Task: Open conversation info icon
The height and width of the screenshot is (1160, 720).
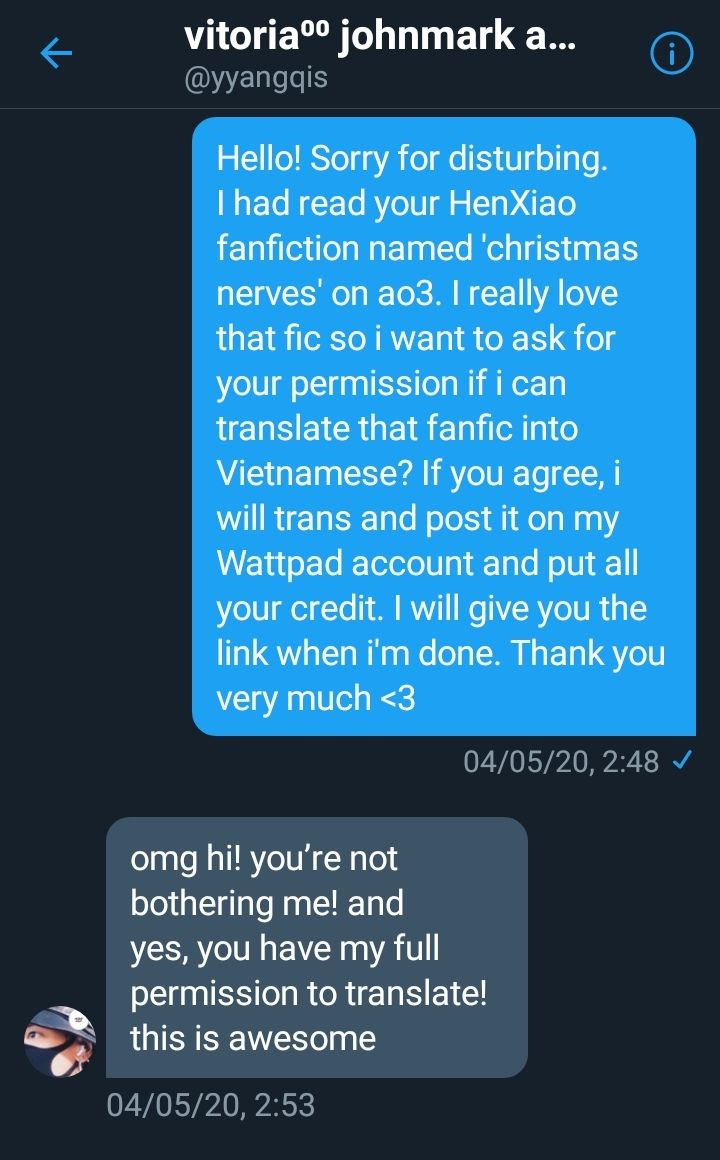Action: click(671, 56)
